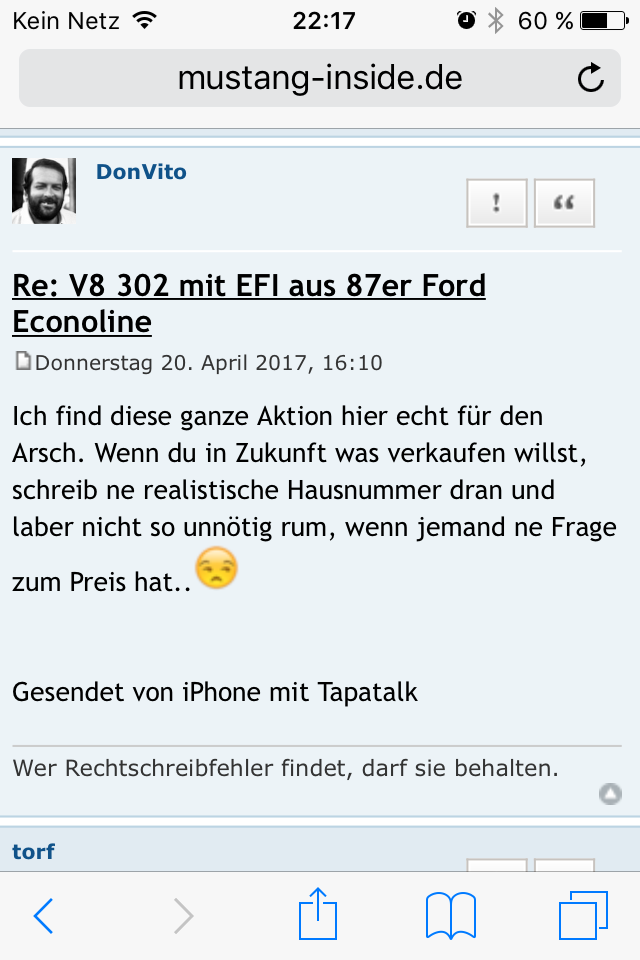Screen dimensions: 640x960
Task: Tap DonVito's avatar picture
Action: pos(44,190)
